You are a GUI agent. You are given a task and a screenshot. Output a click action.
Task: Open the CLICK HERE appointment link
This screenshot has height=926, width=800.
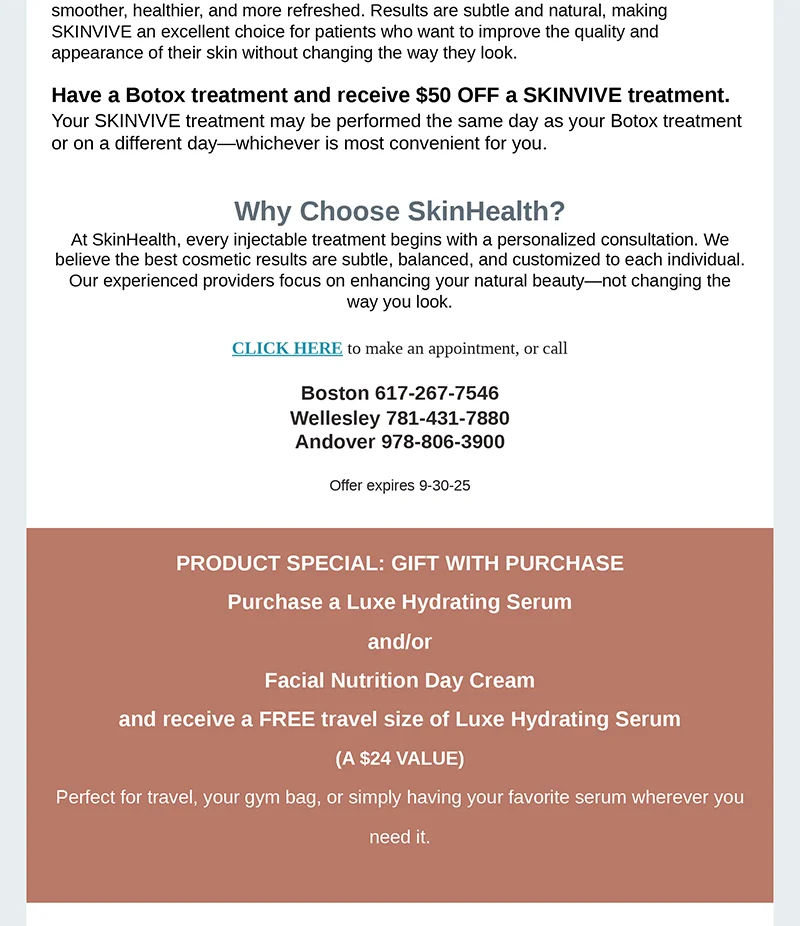tap(287, 348)
